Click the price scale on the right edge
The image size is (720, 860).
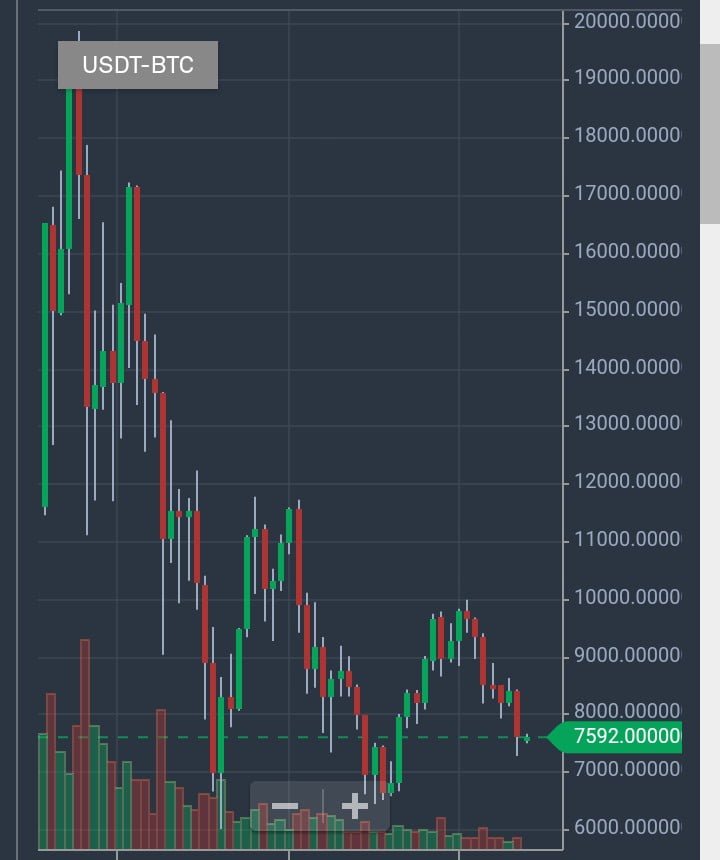click(x=625, y=430)
